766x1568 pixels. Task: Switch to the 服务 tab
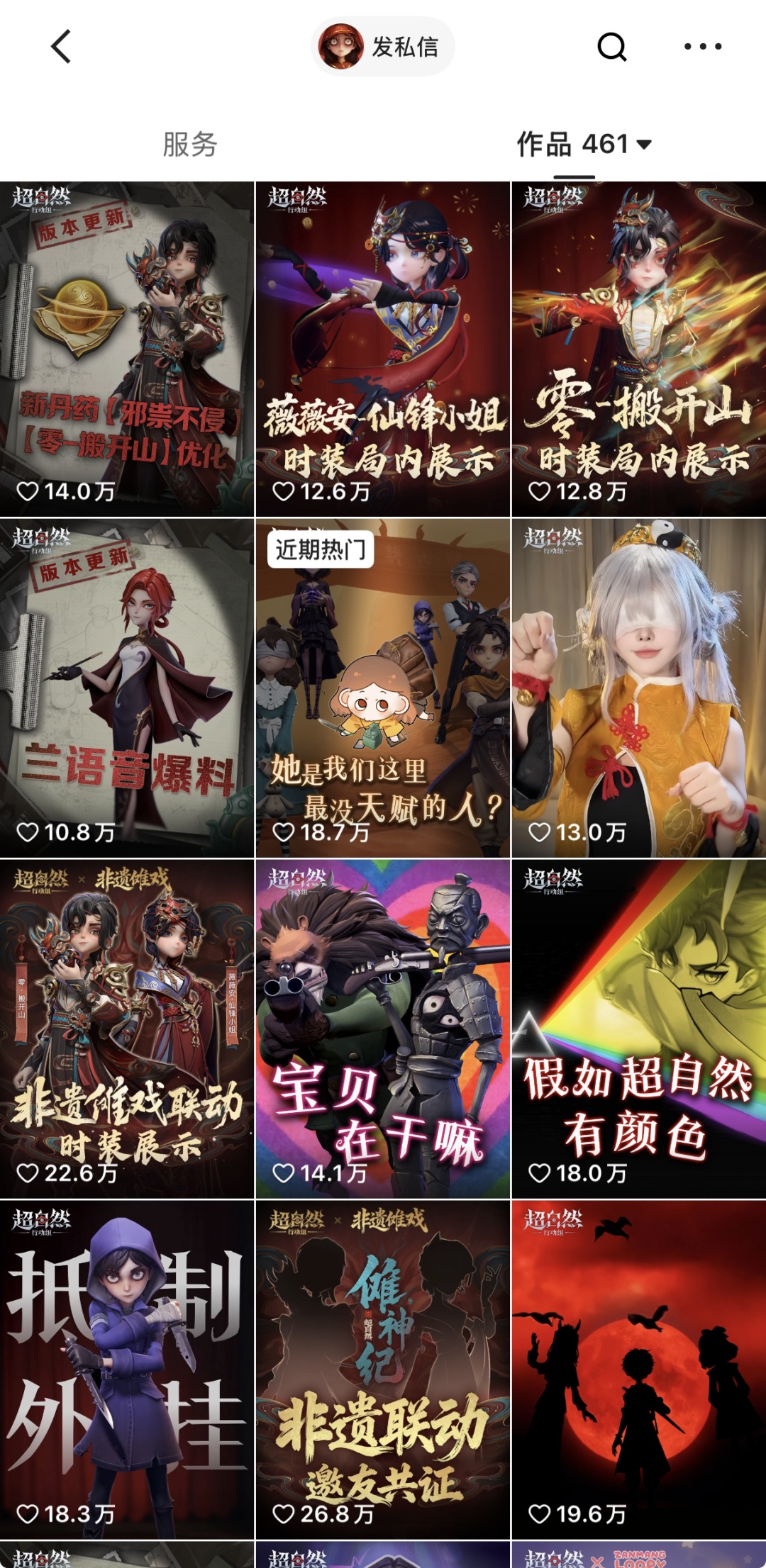[x=190, y=145]
